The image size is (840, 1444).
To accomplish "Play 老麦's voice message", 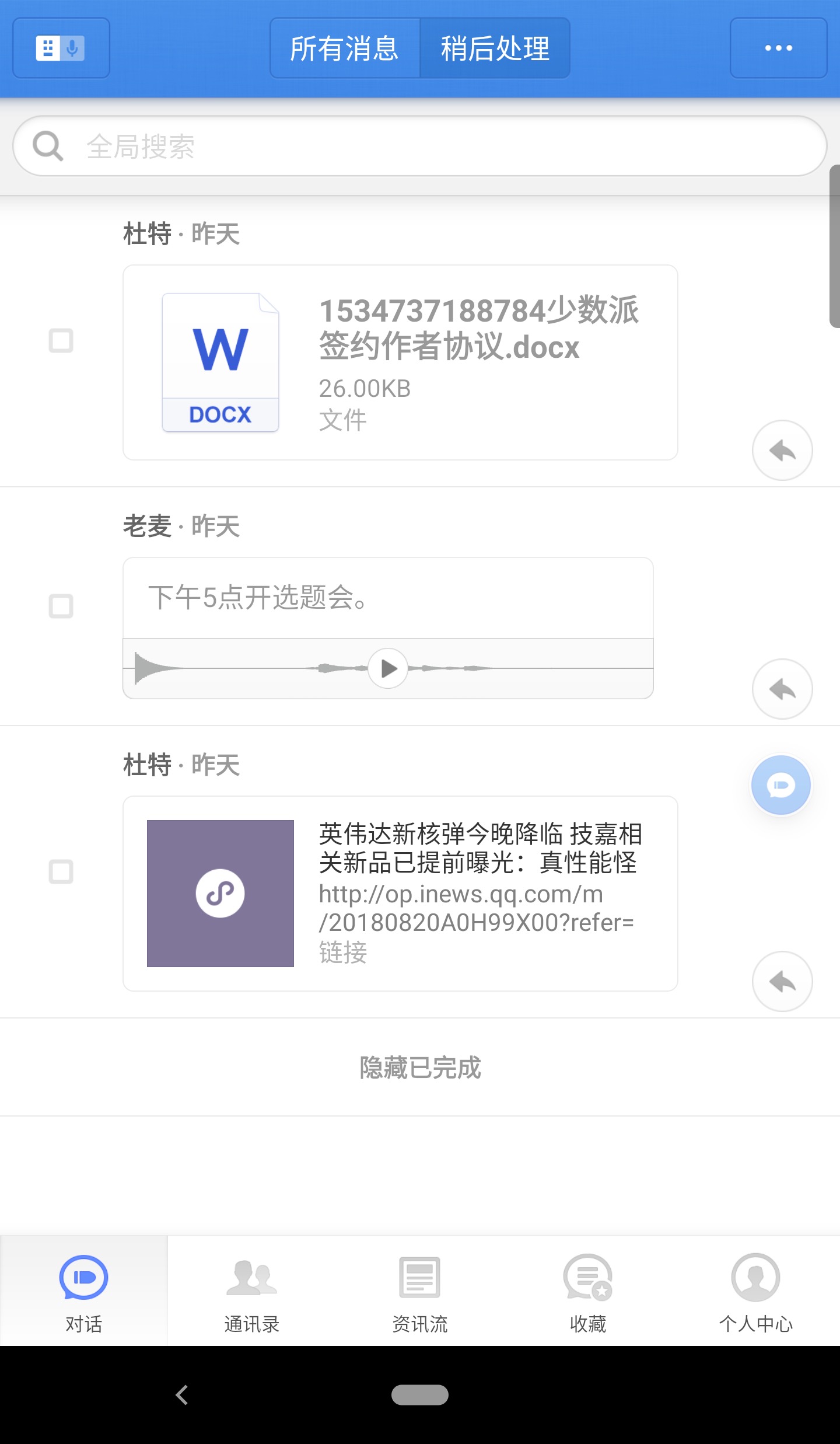I will pos(388,668).
